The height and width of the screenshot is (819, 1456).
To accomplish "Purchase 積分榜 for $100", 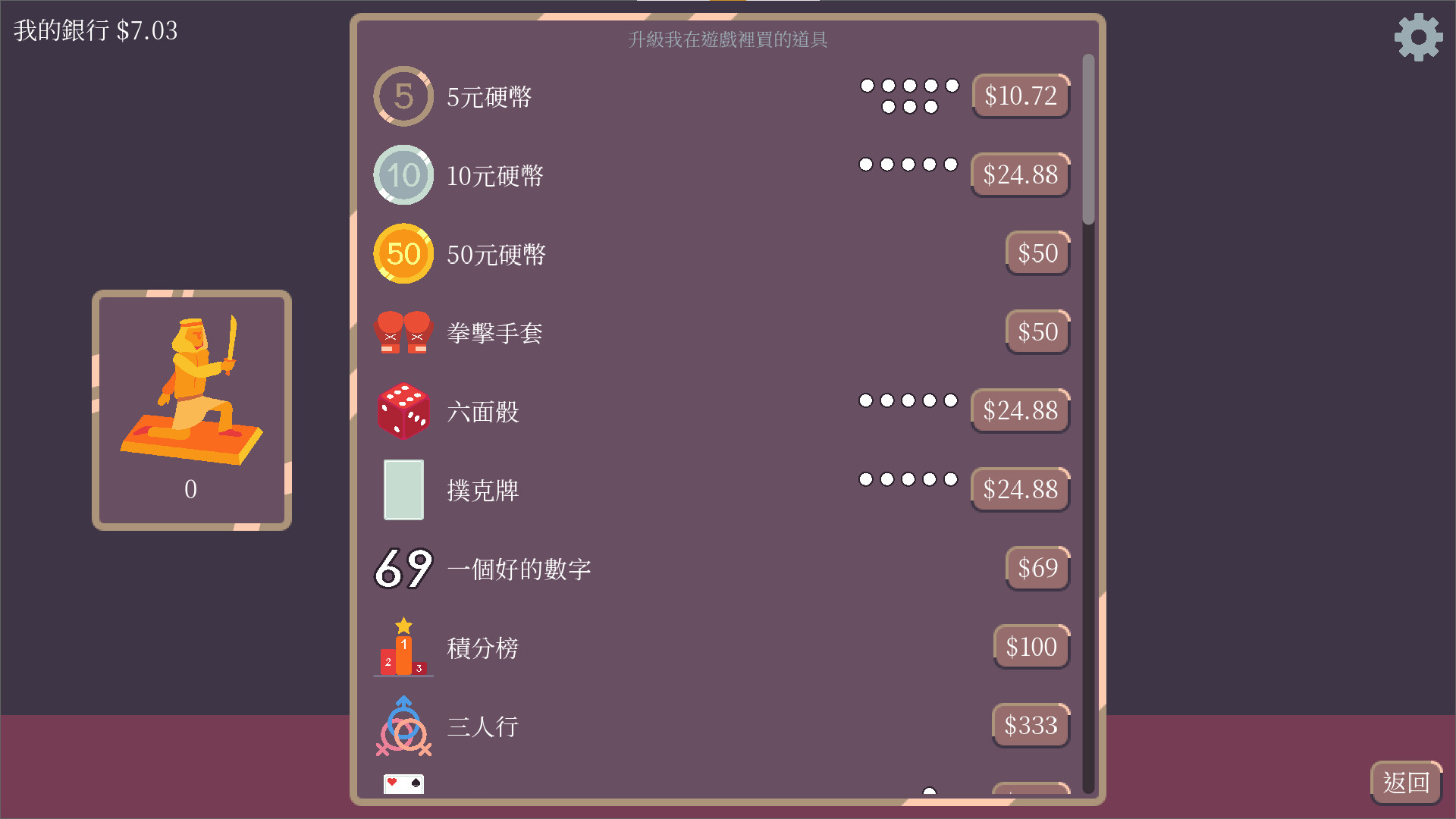I will click(x=1031, y=647).
